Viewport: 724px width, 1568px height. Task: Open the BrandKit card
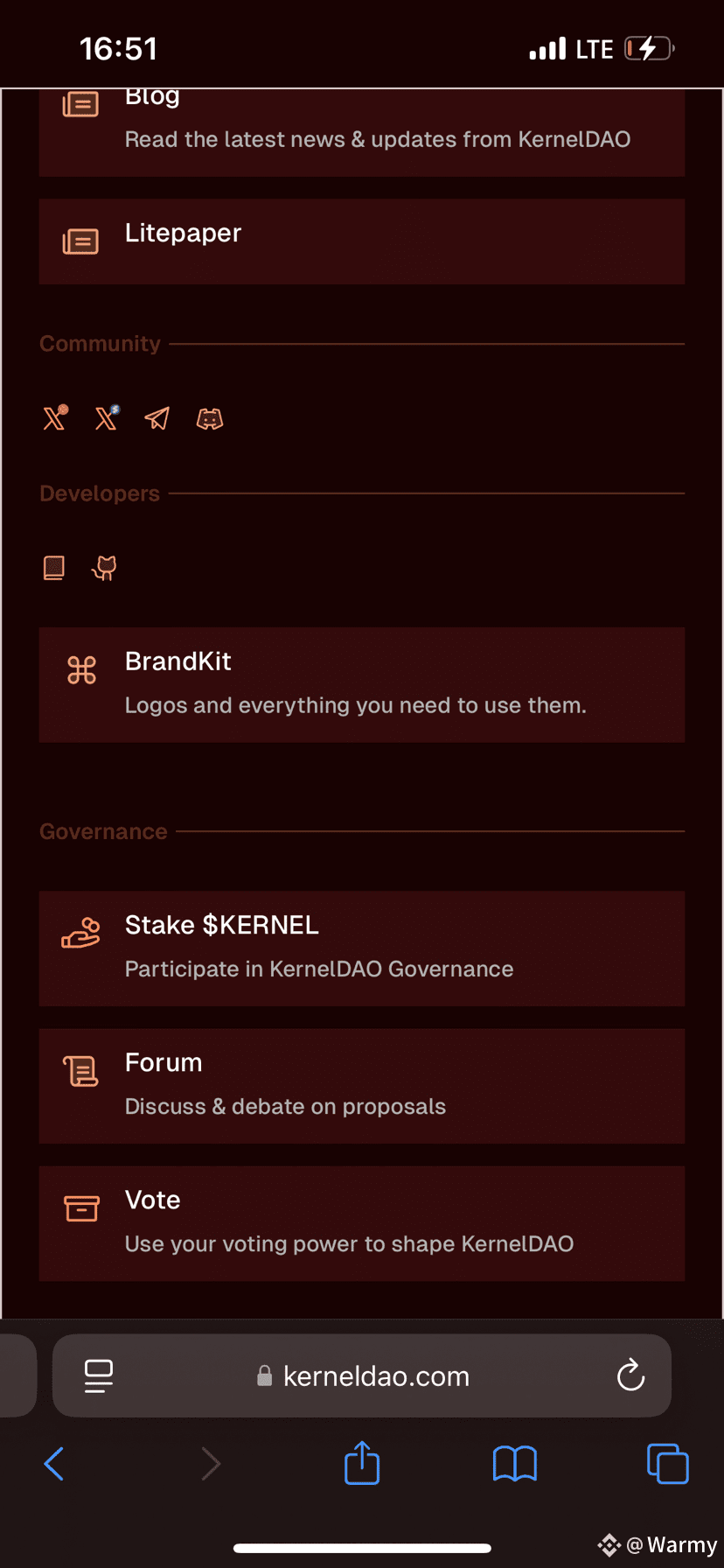point(361,685)
